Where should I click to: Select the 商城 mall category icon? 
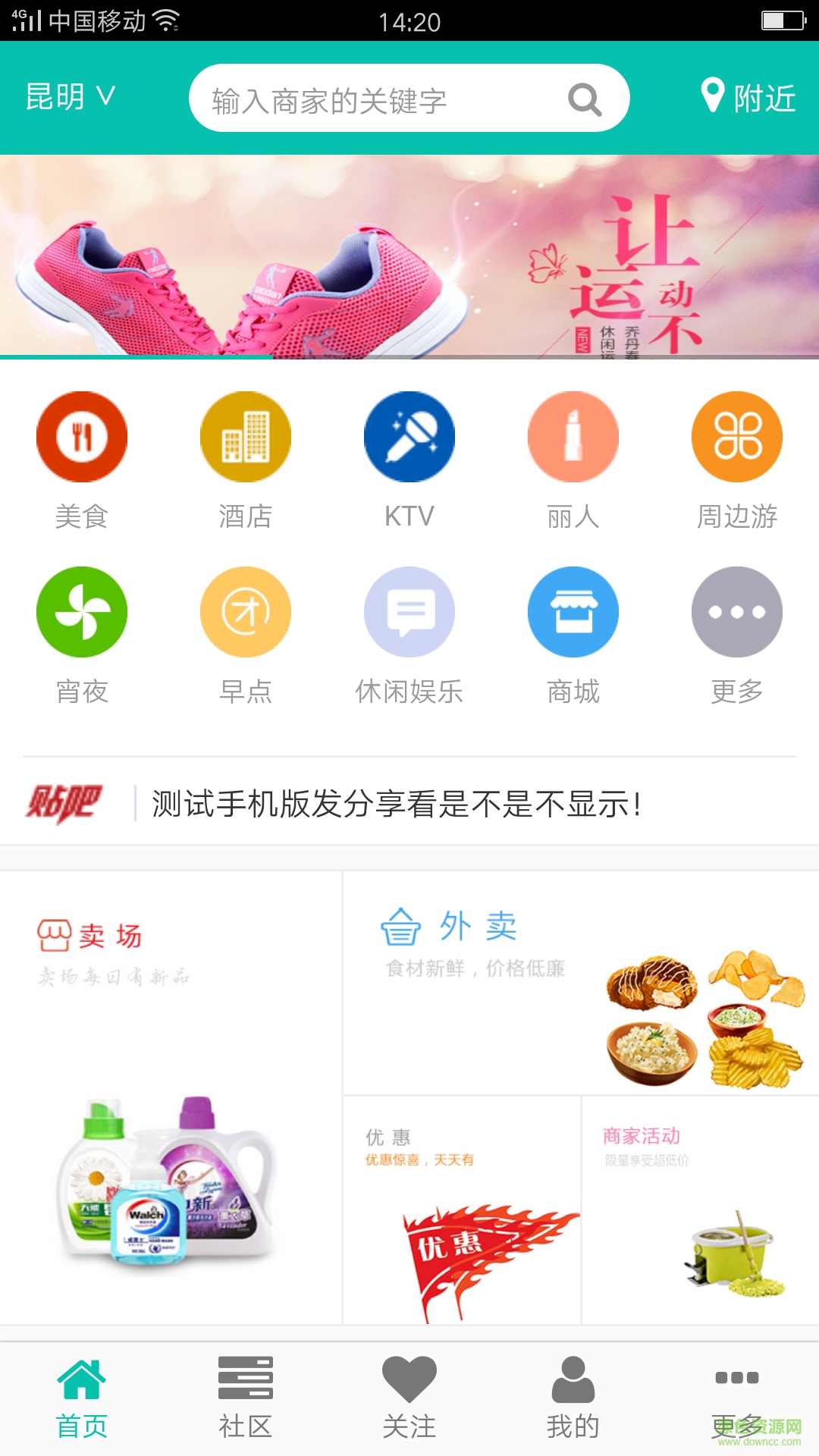[573, 611]
